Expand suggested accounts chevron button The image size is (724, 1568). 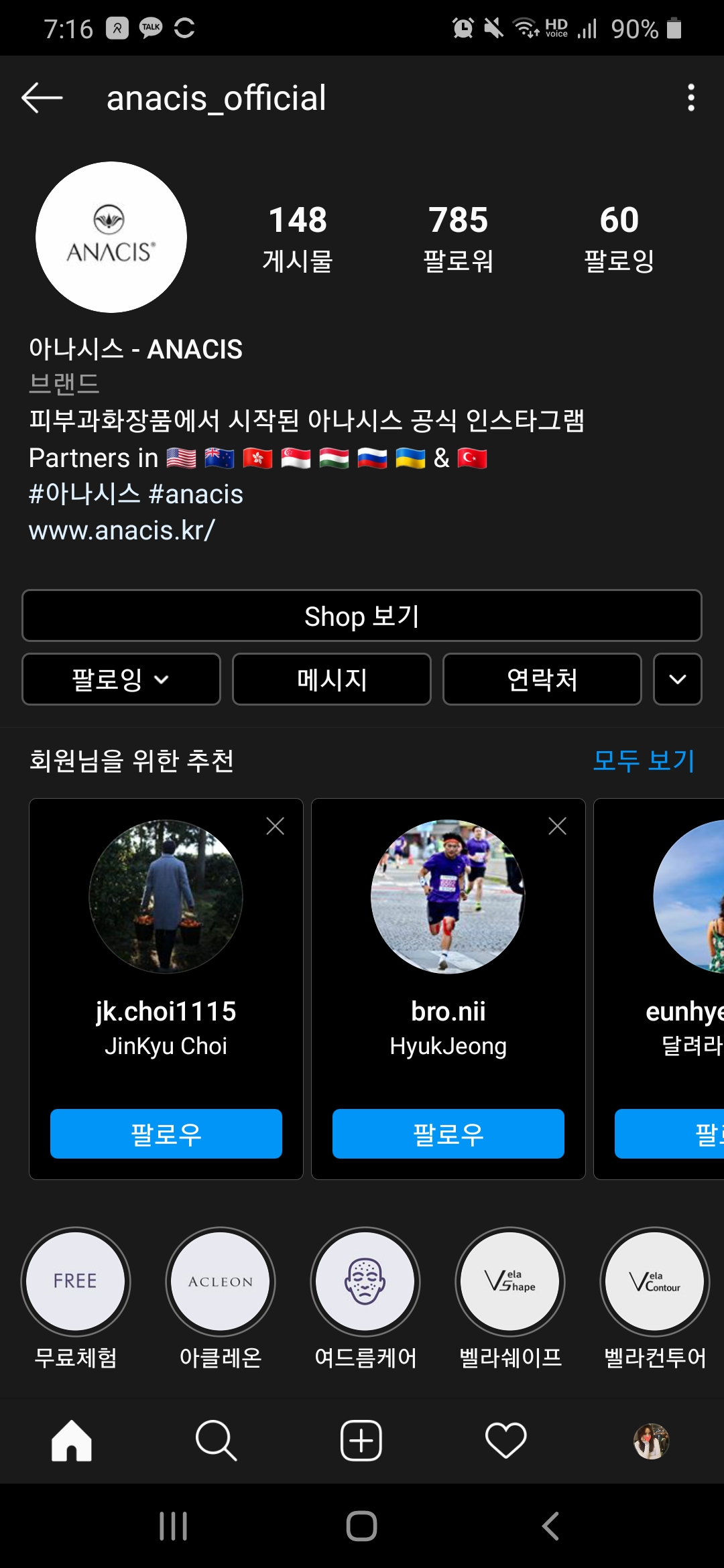pyautogui.click(x=678, y=679)
